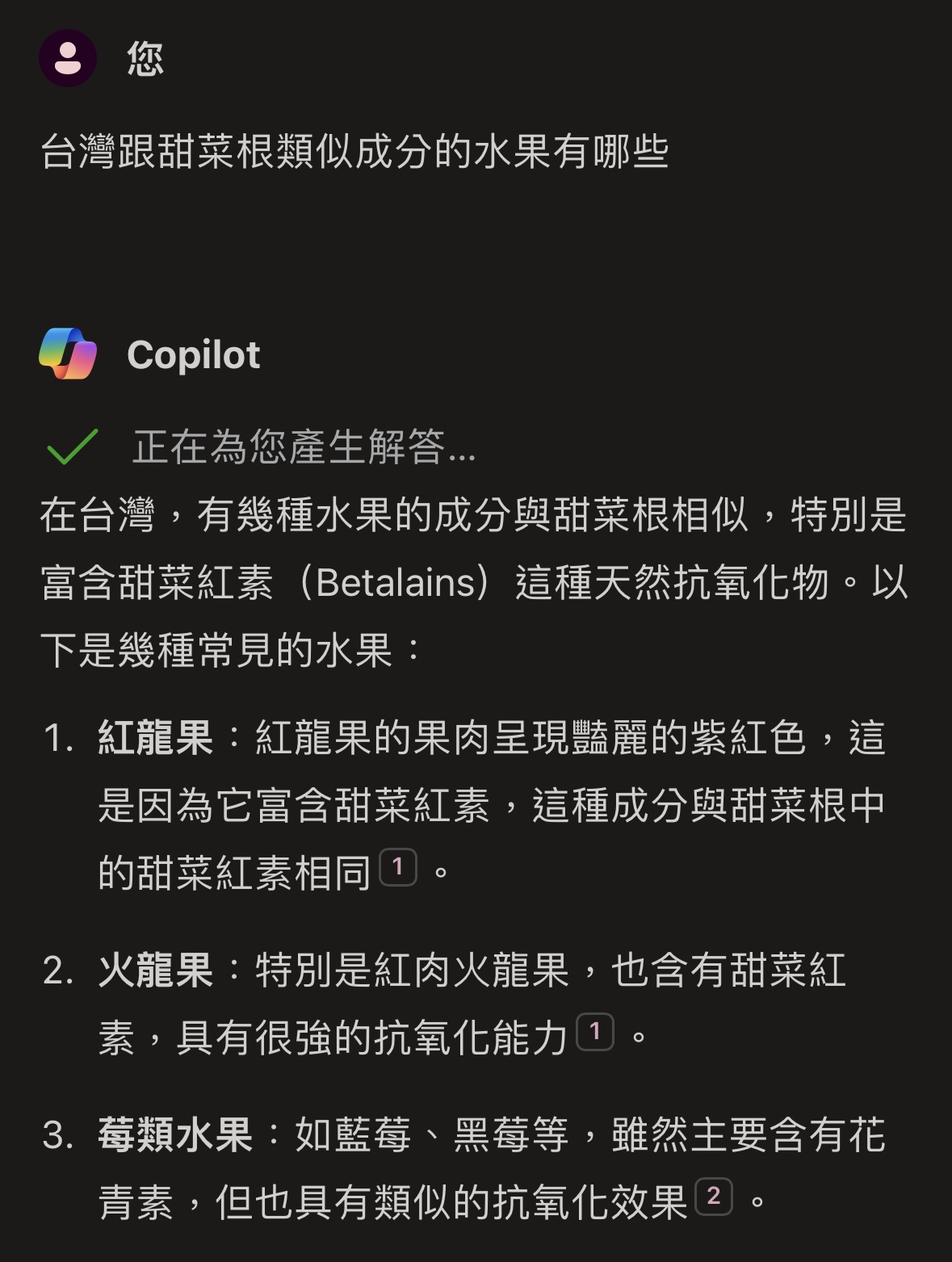The width and height of the screenshot is (952, 1262).
Task: Open citation 1 after 火龍果 paragraph
Action: [x=595, y=1032]
